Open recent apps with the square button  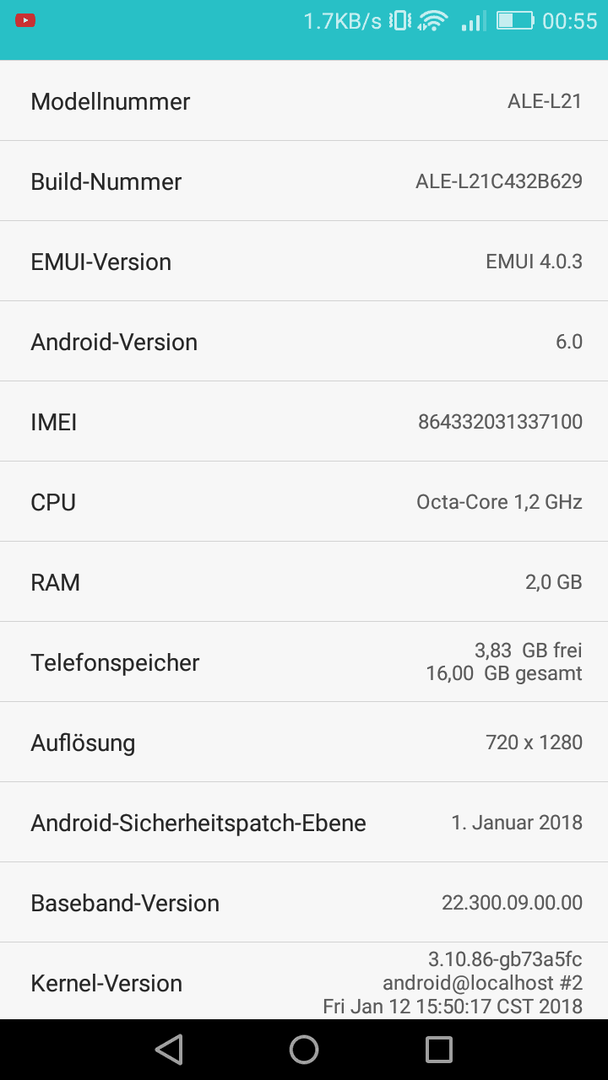(439, 1049)
